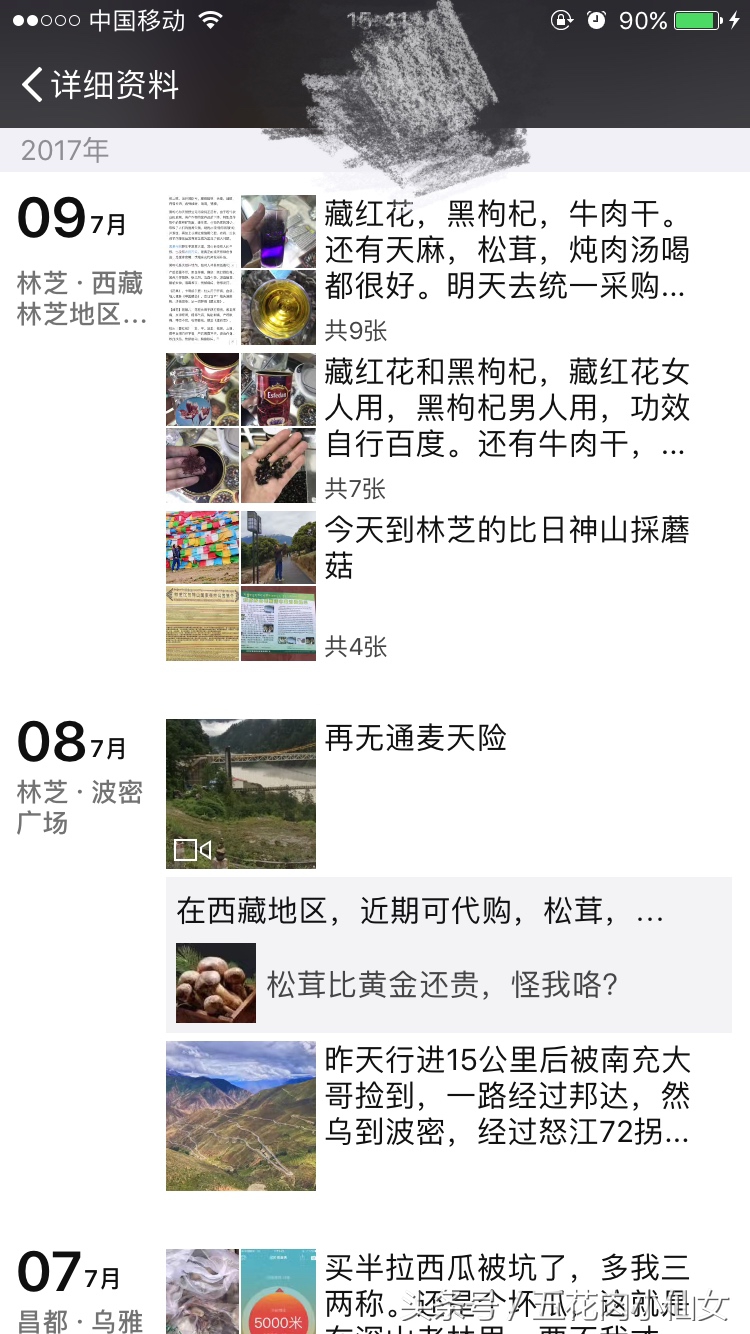This screenshot has height=1334, width=750.
Task: Tap the prayer flags photo in 比日神山 post
Action: [x=202, y=548]
